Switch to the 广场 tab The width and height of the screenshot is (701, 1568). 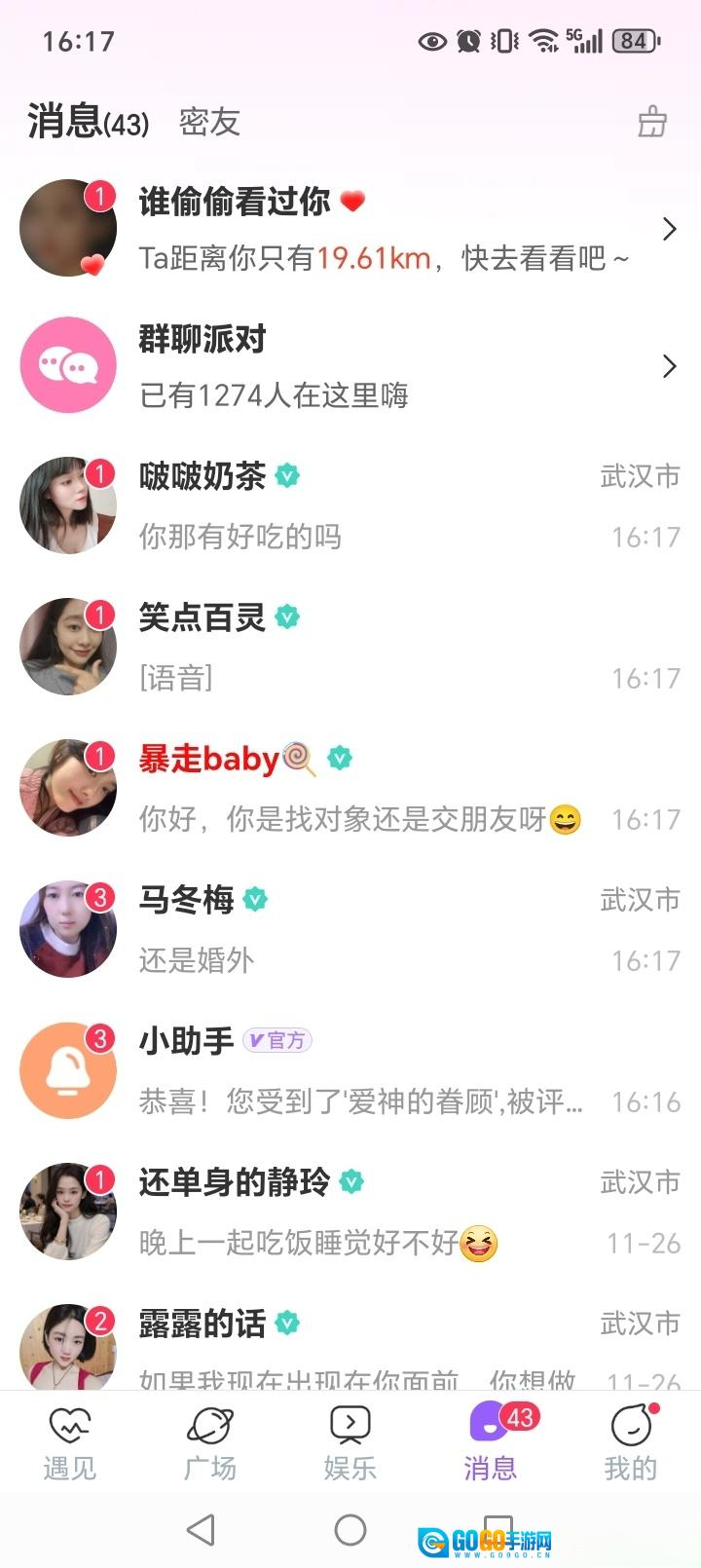[210, 1443]
